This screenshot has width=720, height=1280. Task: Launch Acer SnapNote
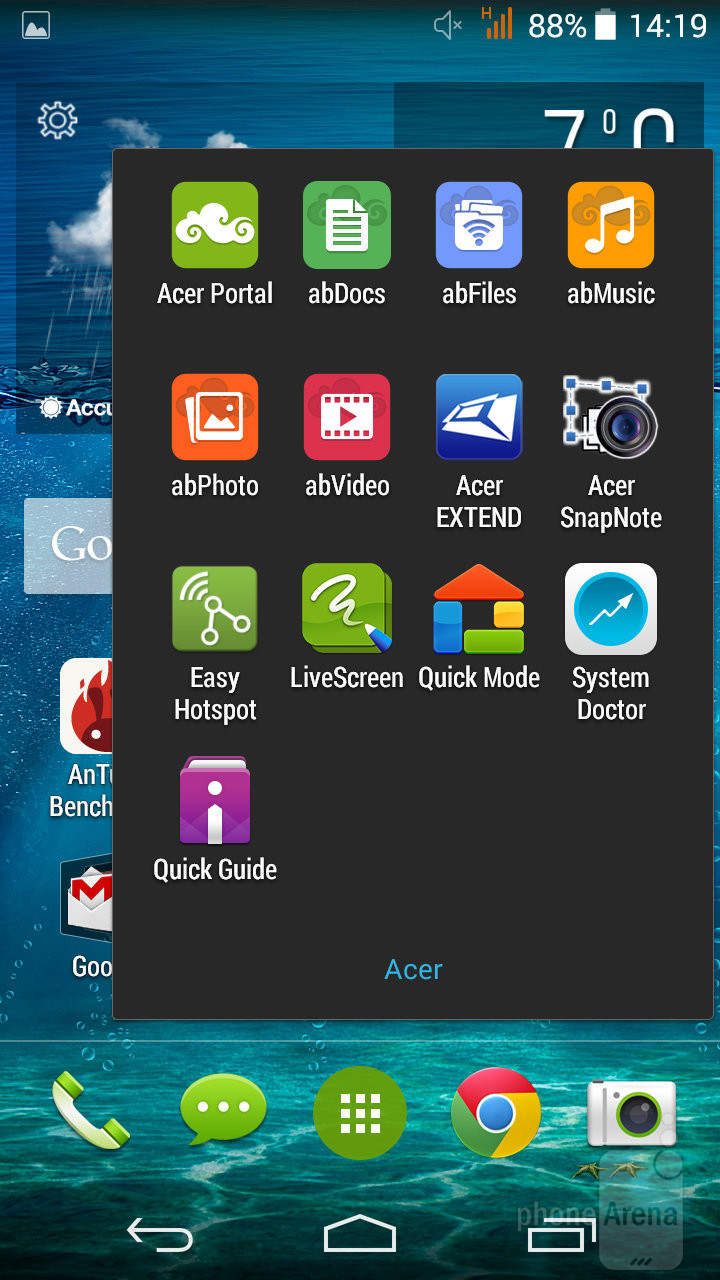pos(611,417)
